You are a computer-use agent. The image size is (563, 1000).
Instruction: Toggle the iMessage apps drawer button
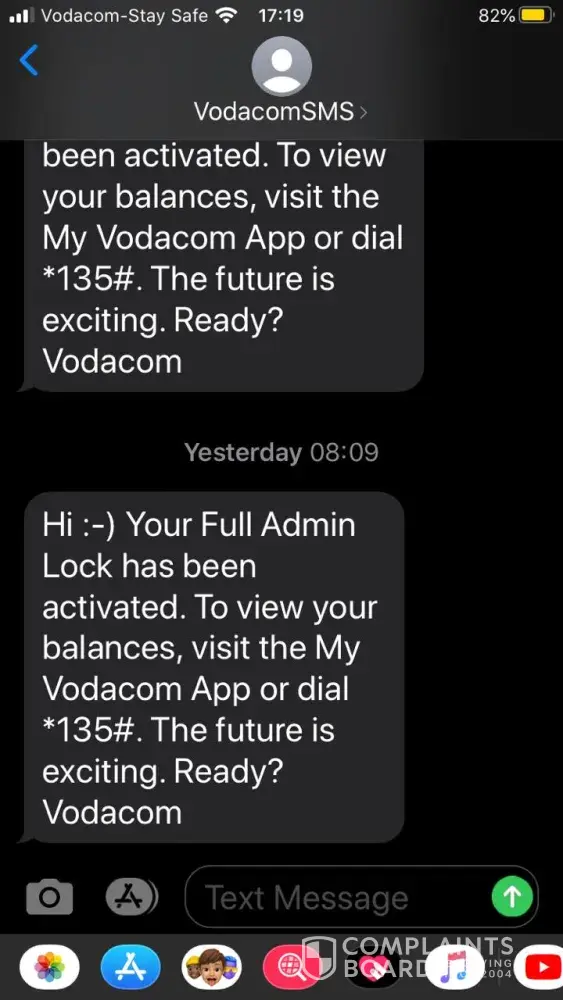coord(131,897)
